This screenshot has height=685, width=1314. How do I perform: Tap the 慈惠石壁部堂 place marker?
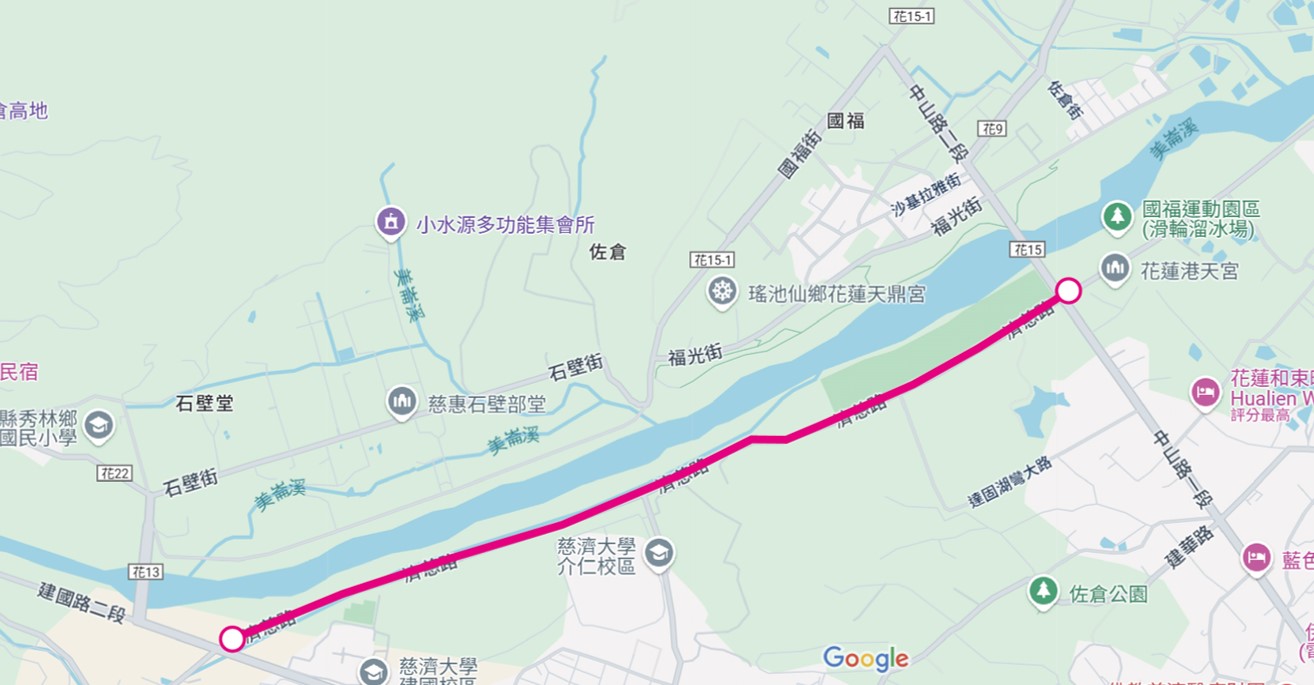click(402, 402)
